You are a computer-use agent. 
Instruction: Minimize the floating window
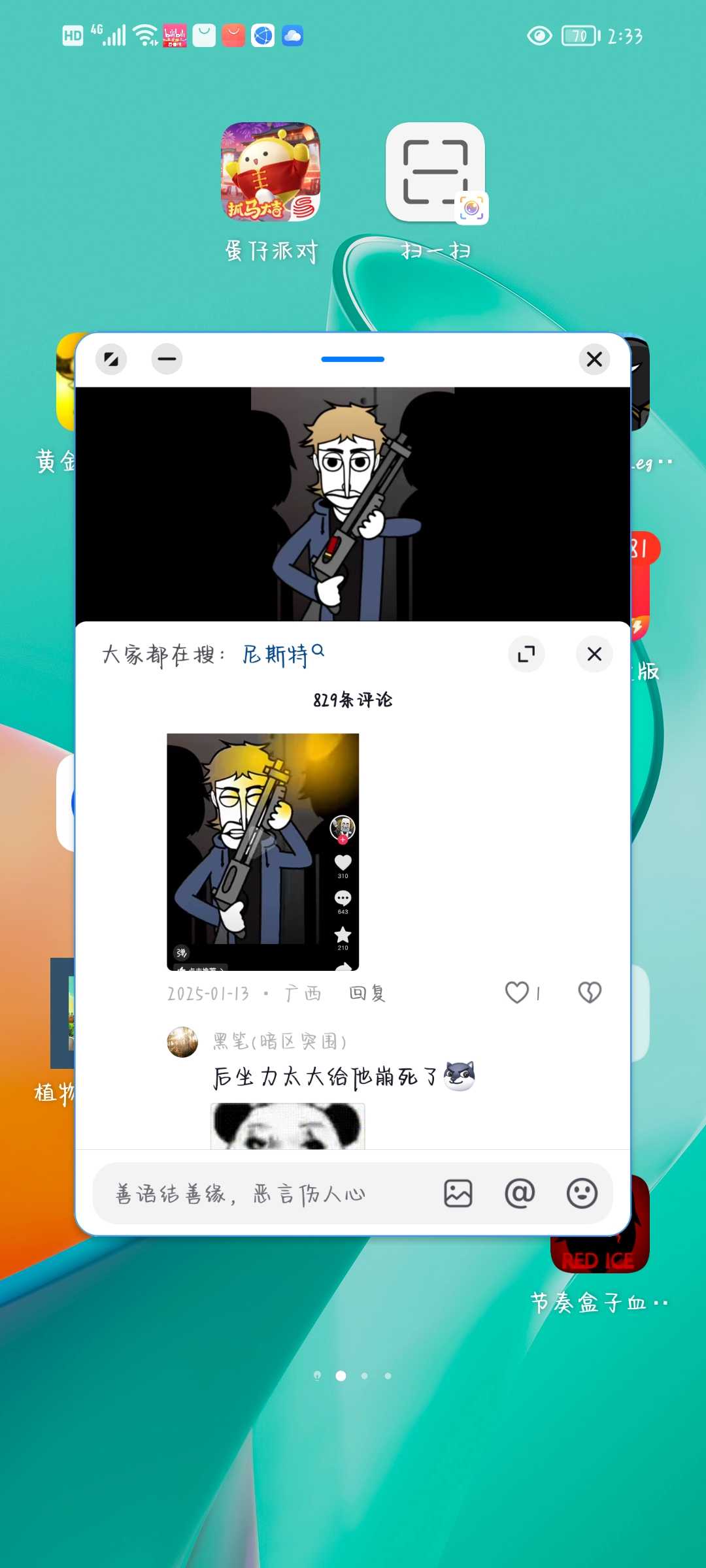pos(167,359)
